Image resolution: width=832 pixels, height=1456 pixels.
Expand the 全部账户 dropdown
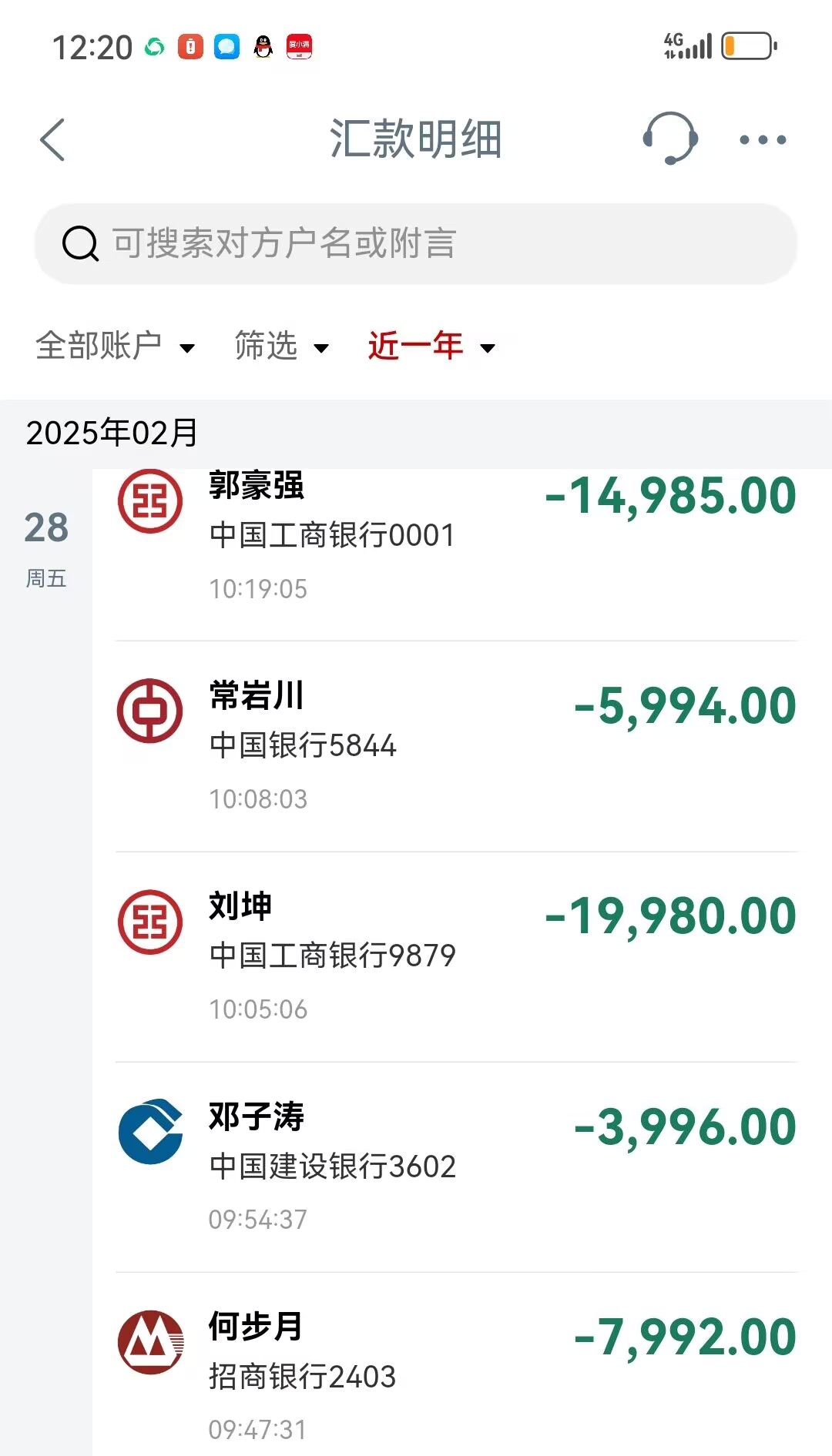tap(116, 346)
